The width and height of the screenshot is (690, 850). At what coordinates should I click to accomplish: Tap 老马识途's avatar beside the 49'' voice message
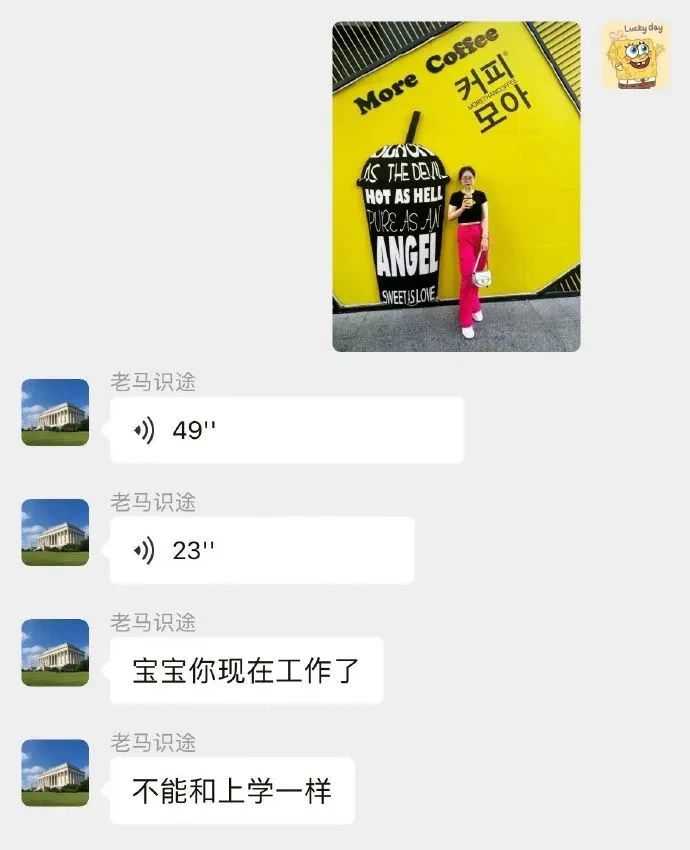(55, 412)
